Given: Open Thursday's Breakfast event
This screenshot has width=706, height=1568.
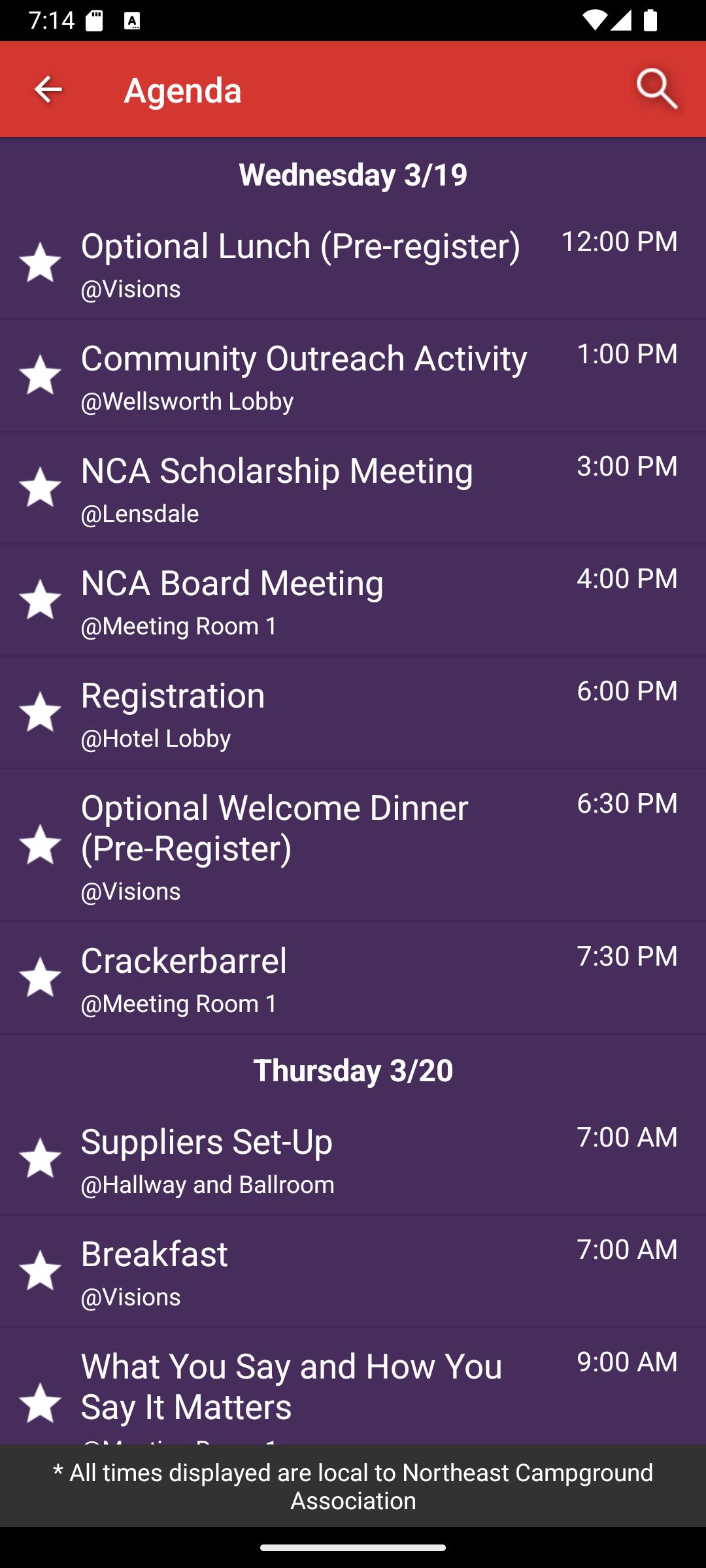Looking at the screenshot, I should point(353,1271).
